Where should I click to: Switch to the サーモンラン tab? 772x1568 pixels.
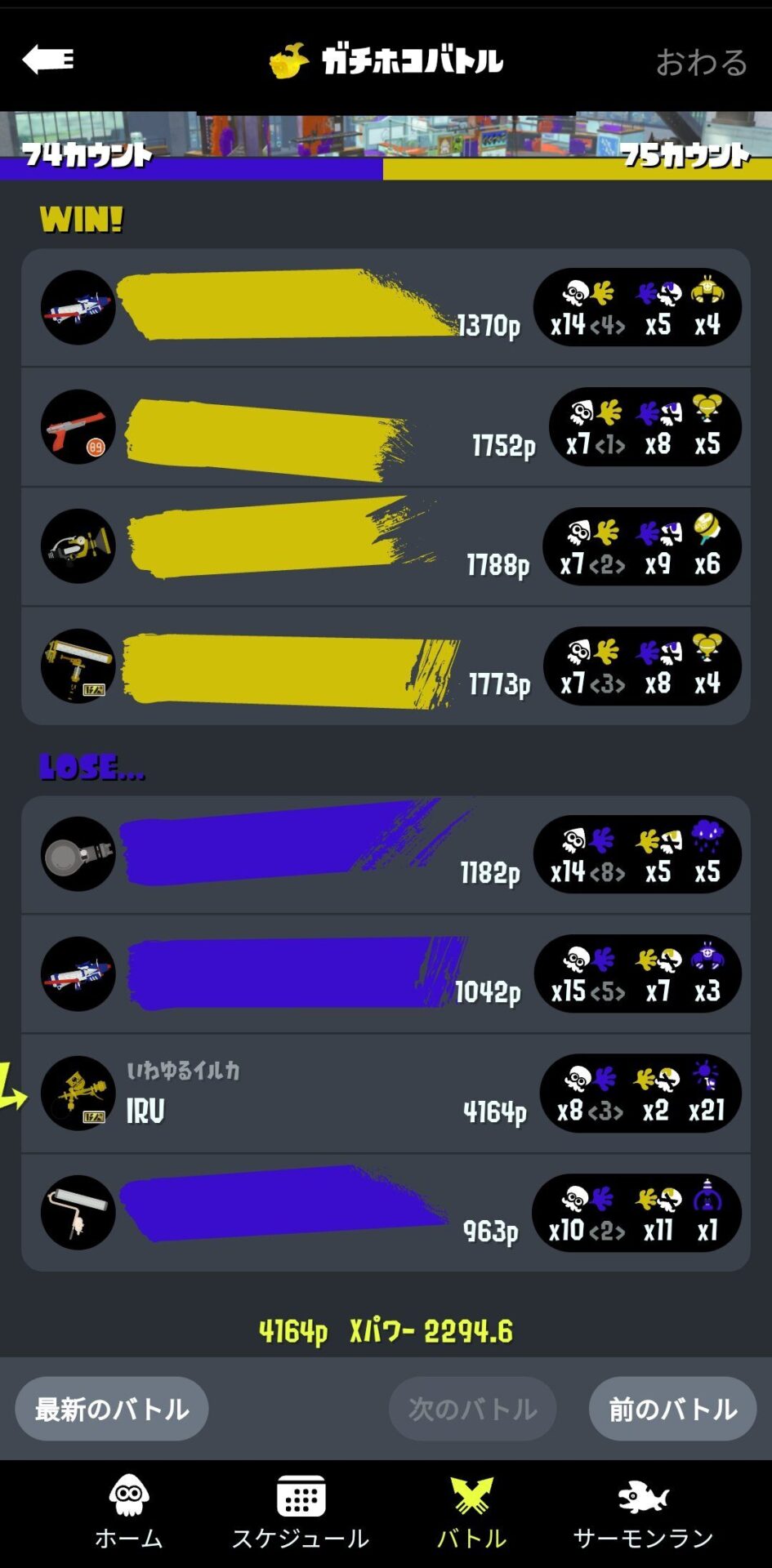coord(643,1513)
